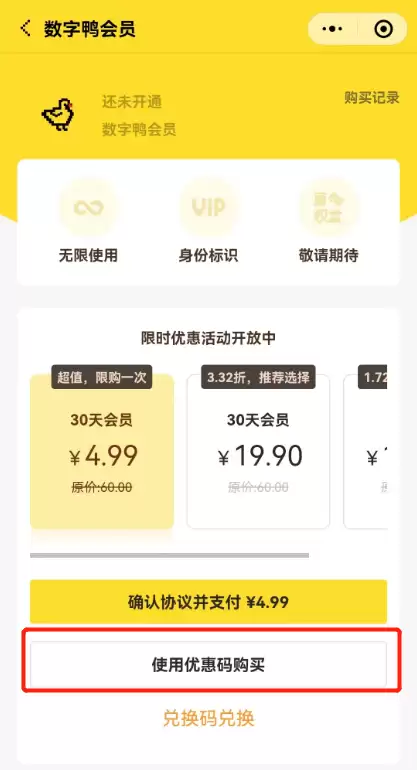Open the mini program three-dot menu
417x770 pixels.
click(x=333, y=29)
